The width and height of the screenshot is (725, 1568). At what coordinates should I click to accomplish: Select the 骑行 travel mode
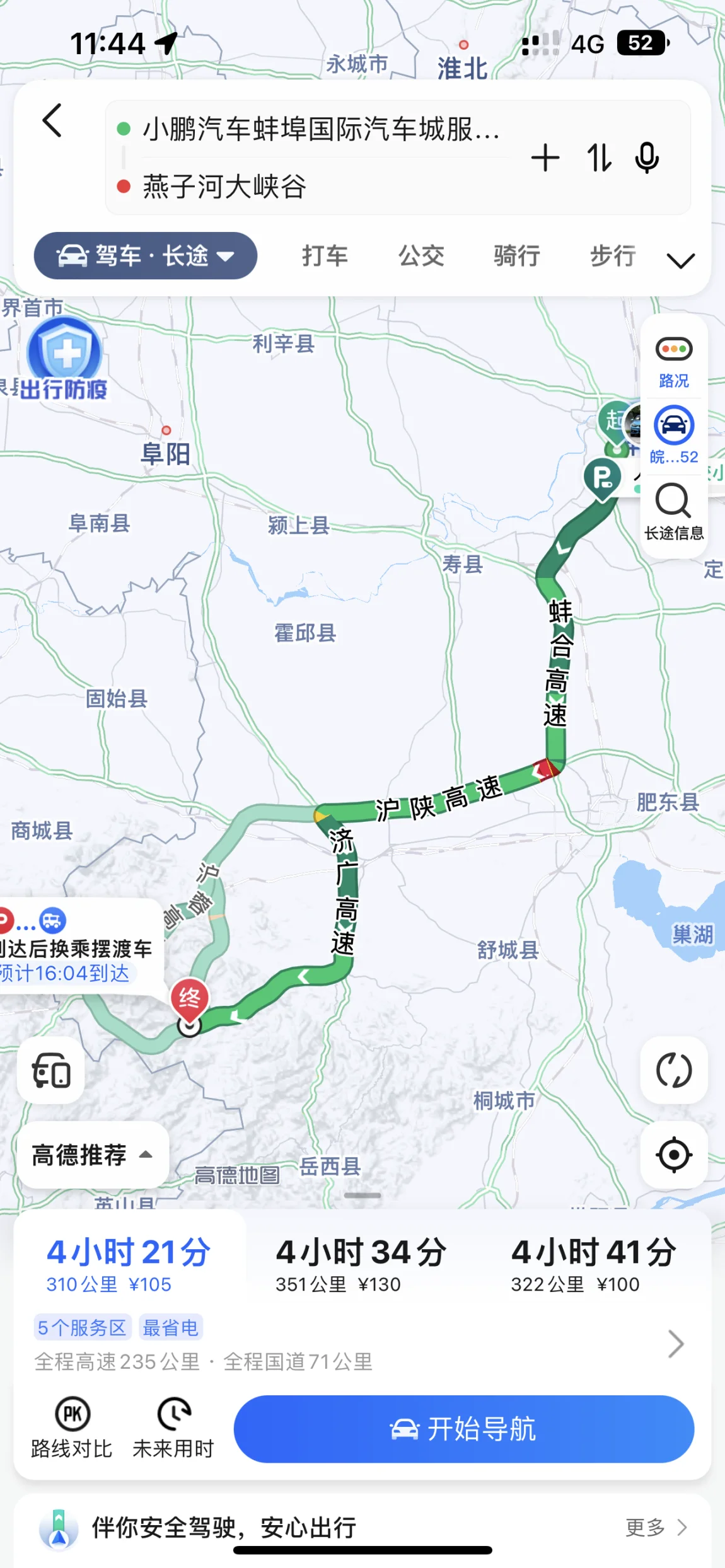pyautogui.click(x=517, y=256)
